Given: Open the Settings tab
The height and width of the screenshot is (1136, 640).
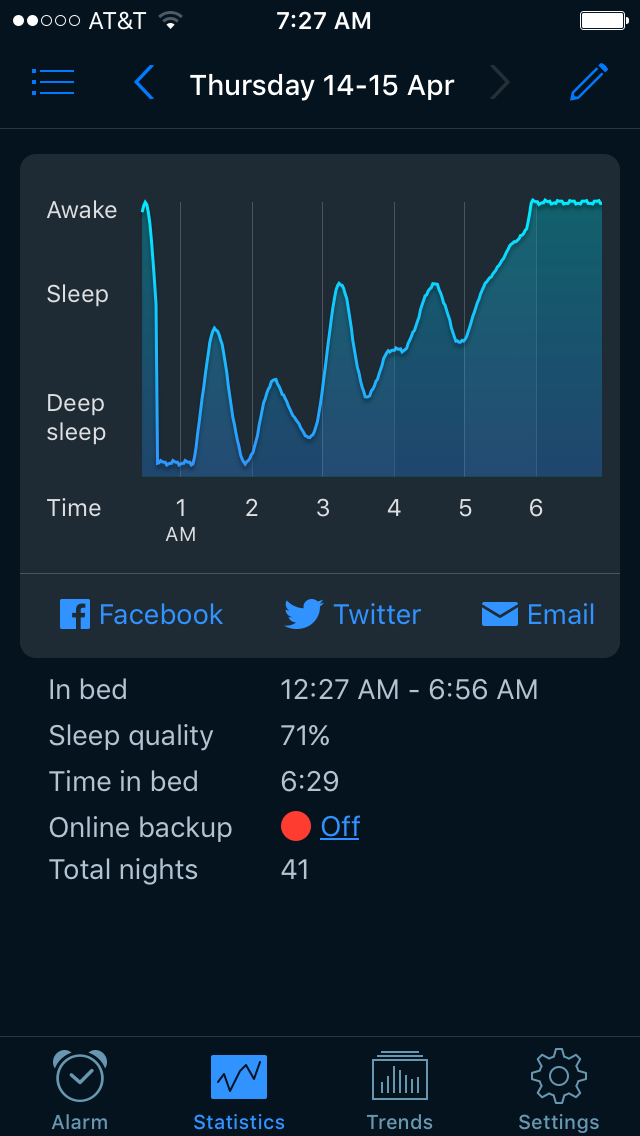Looking at the screenshot, I should coord(559,1090).
